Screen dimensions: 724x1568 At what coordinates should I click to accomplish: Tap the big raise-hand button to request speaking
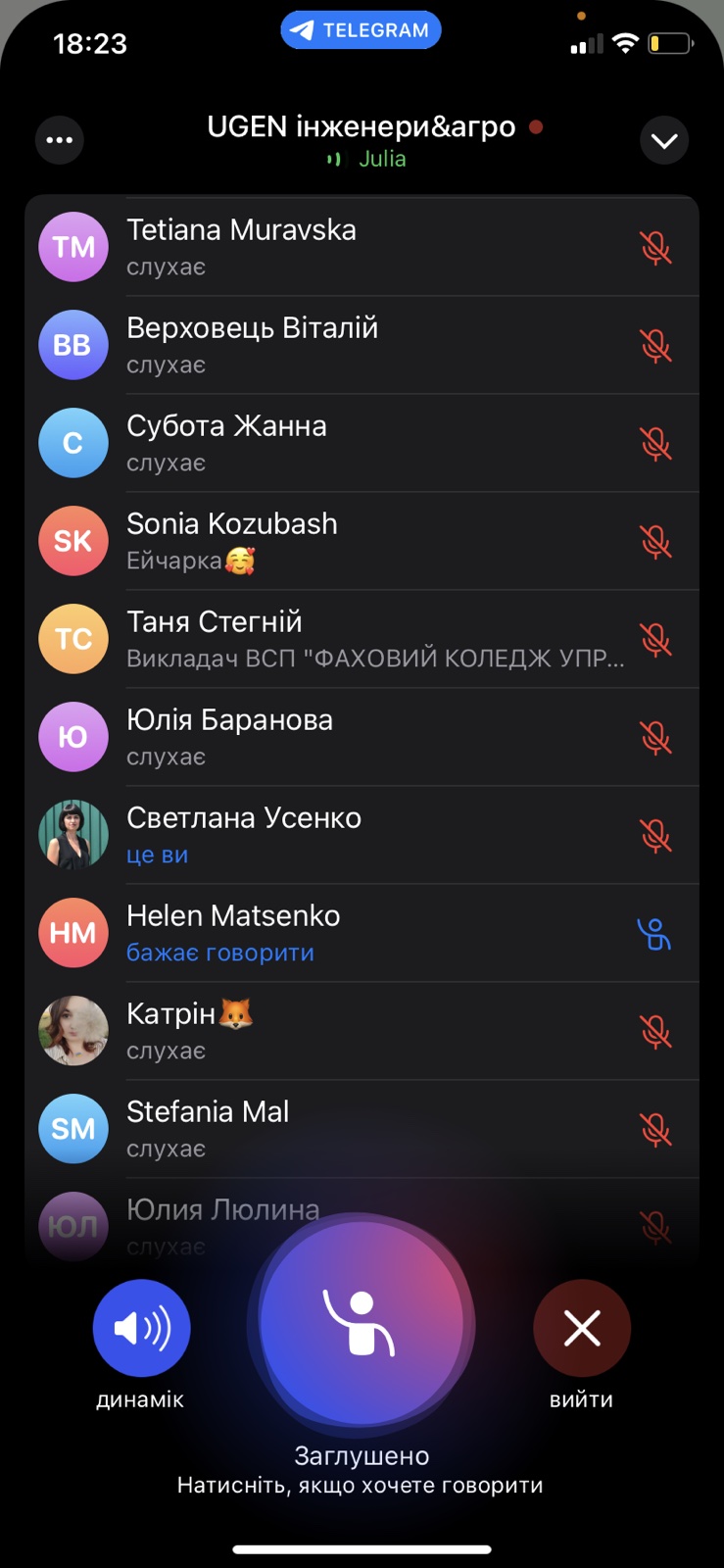pos(362,1321)
